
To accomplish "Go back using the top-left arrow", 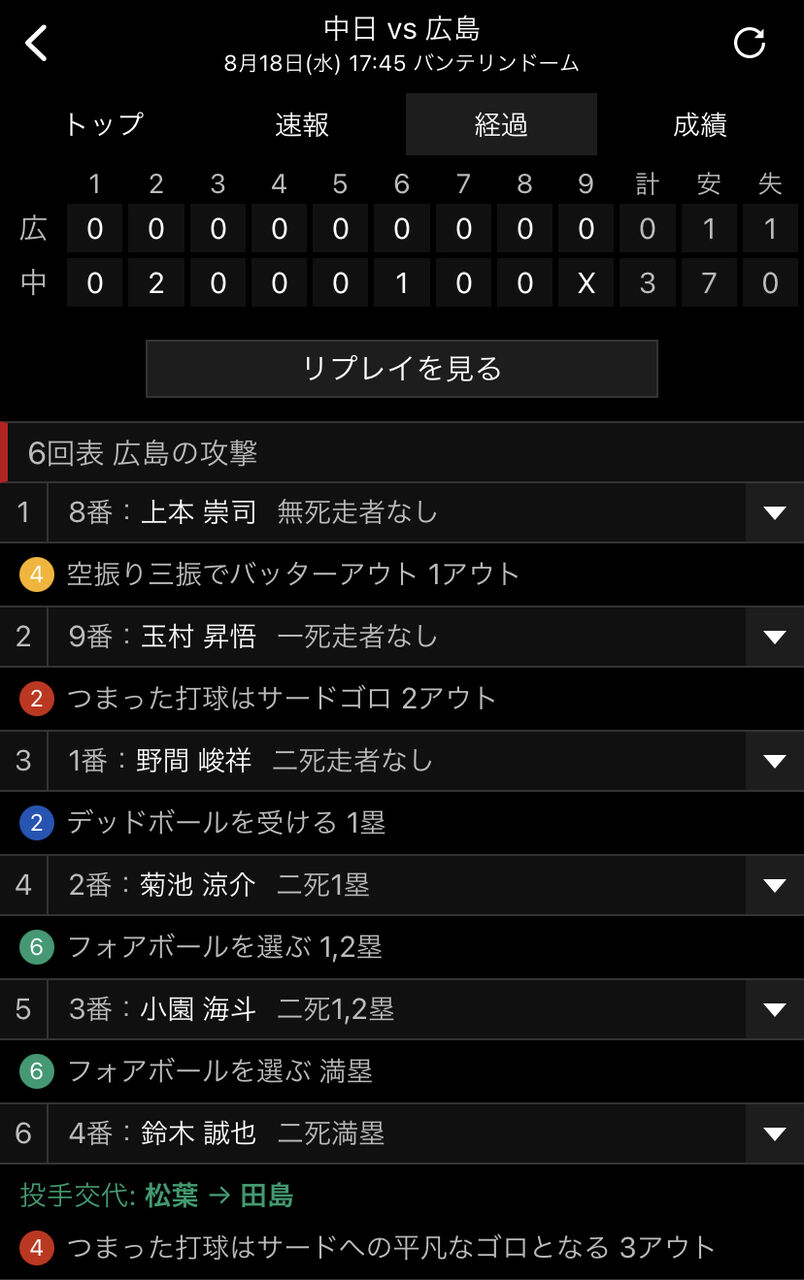I will 37,44.
